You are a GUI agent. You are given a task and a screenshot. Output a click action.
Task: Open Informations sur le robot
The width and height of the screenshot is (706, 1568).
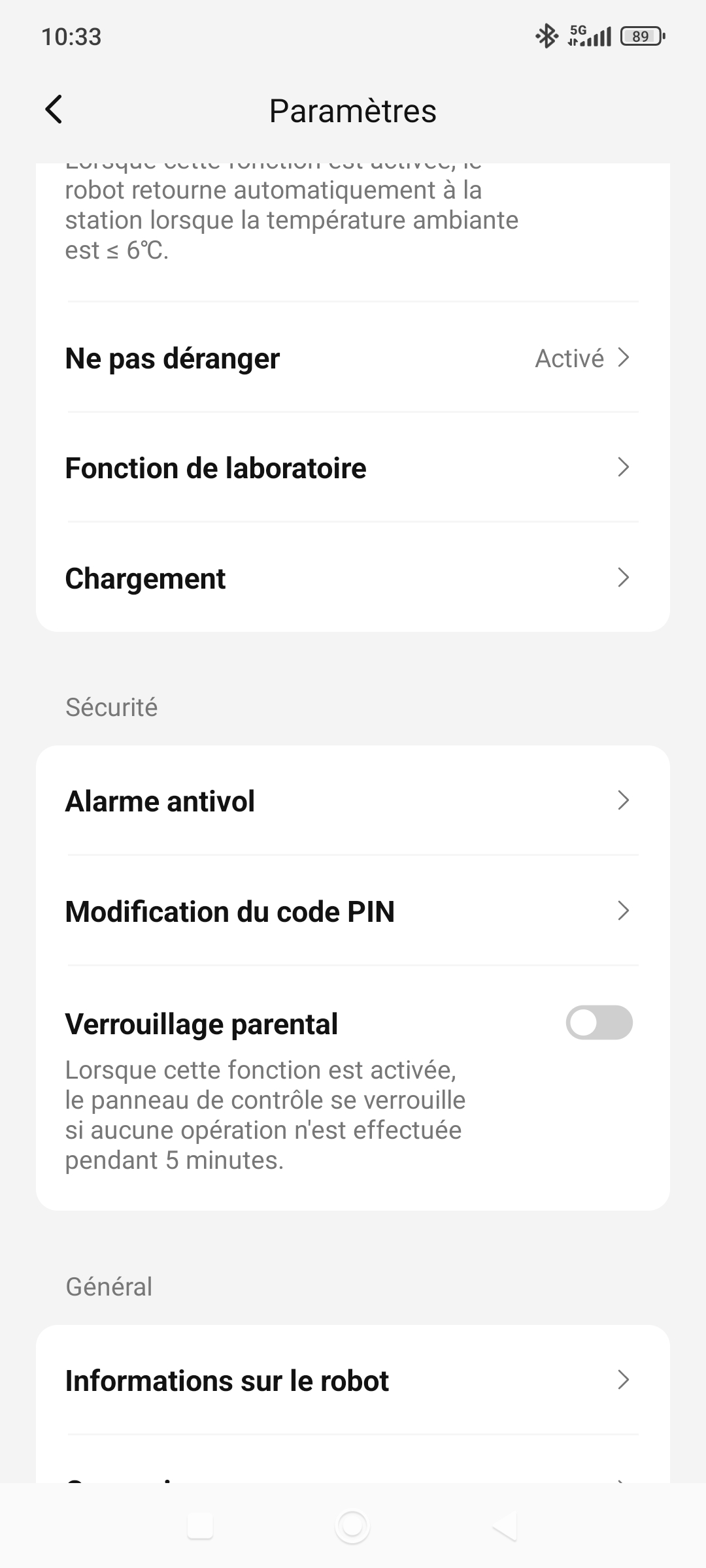pos(353,1380)
